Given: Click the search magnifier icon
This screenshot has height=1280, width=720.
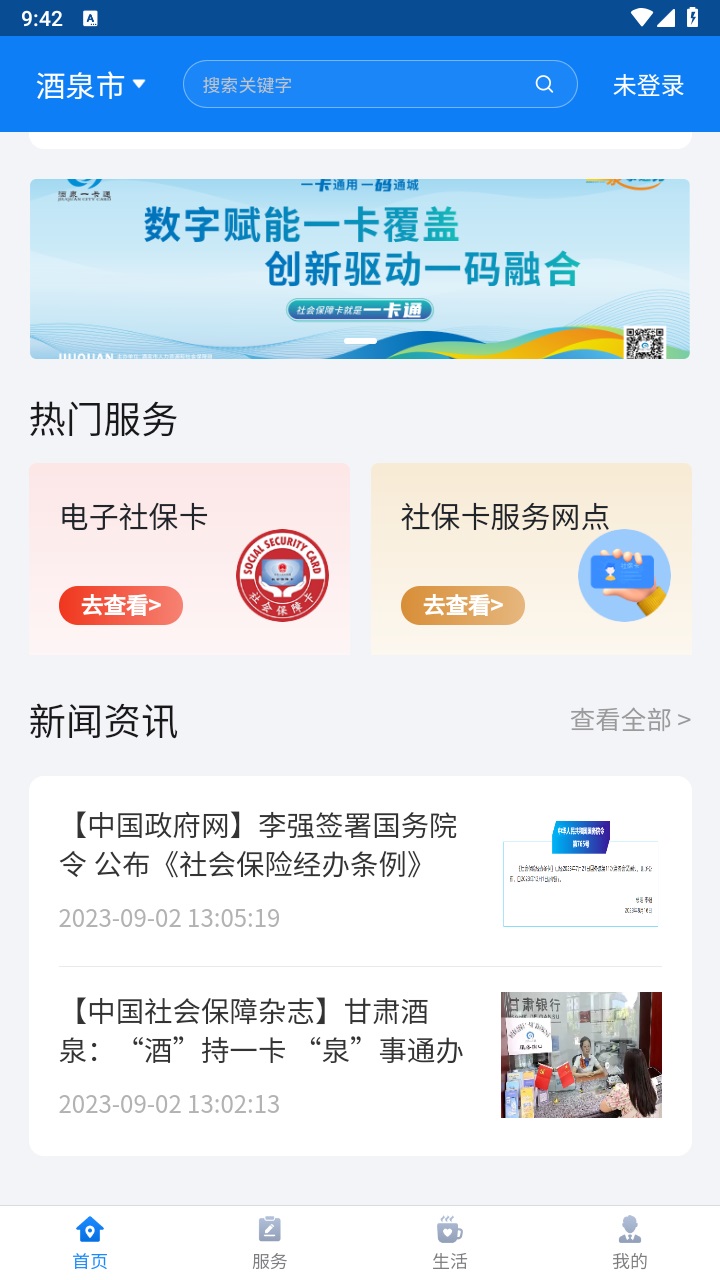Looking at the screenshot, I should [x=544, y=84].
